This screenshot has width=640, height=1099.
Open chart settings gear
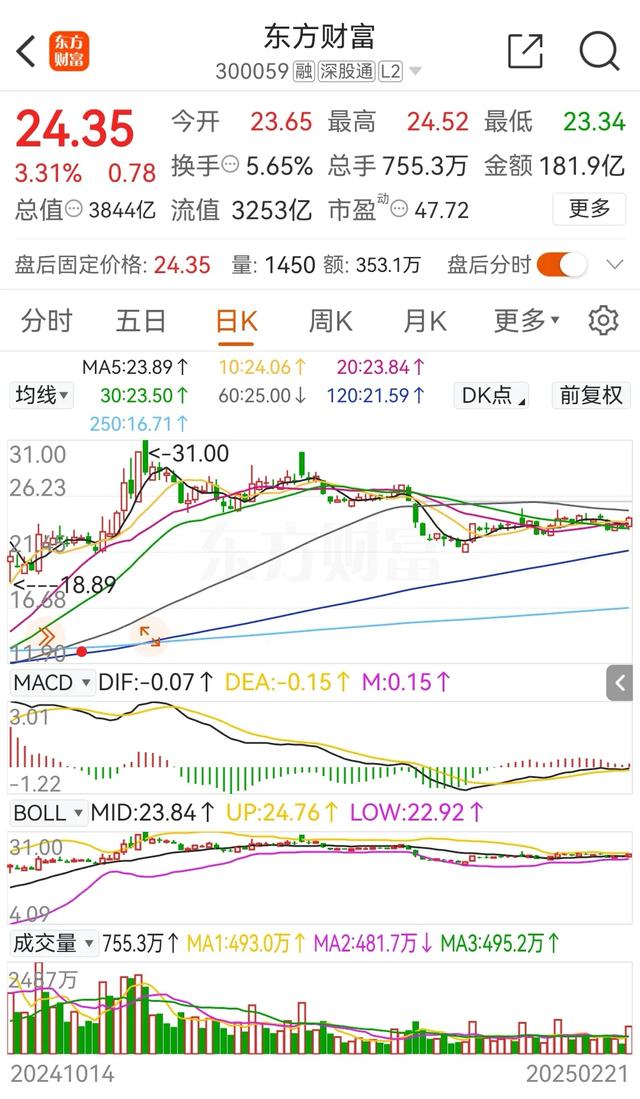pos(604,320)
